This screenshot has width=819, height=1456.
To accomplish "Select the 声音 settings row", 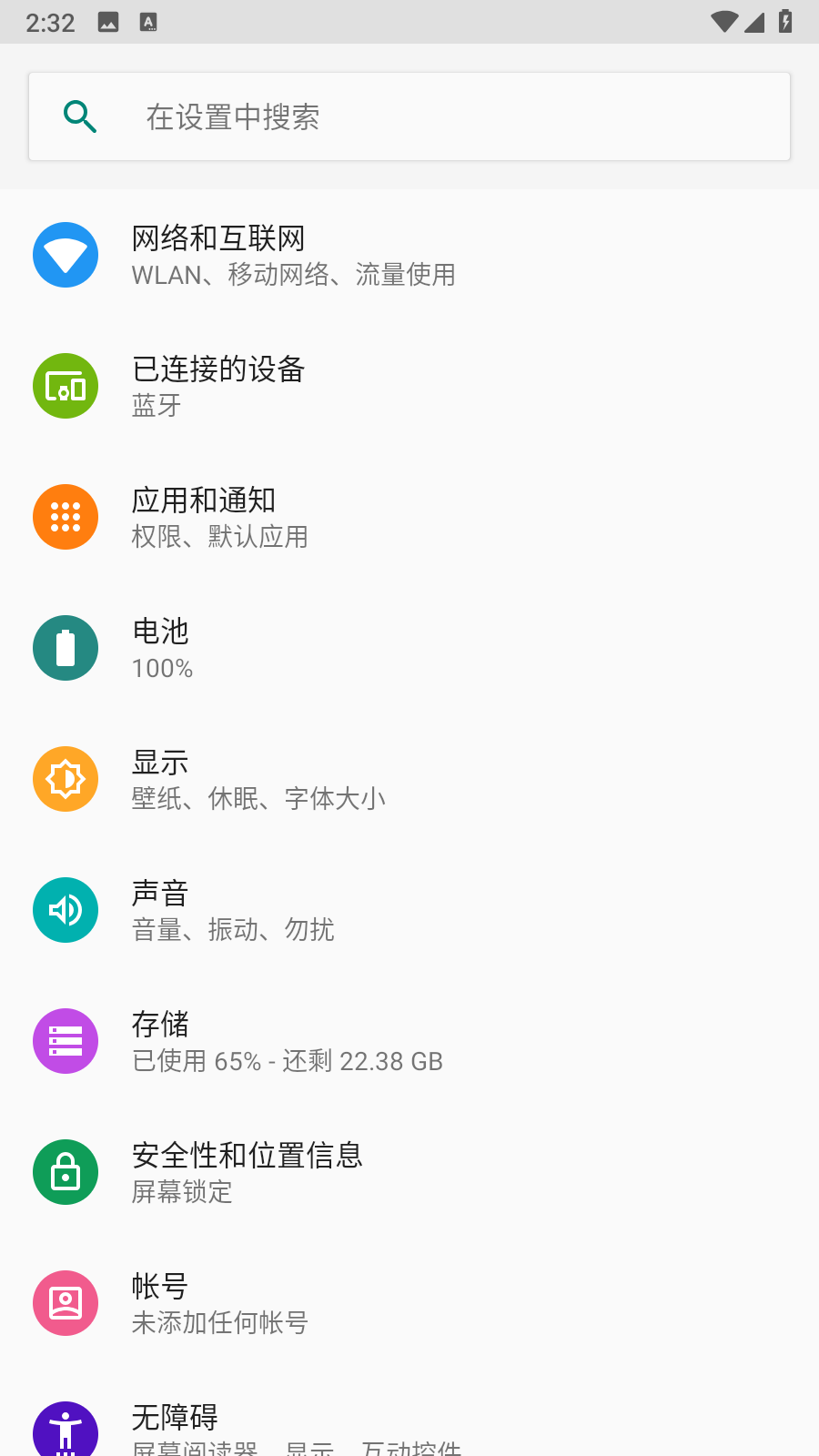I will (x=409, y=910).
